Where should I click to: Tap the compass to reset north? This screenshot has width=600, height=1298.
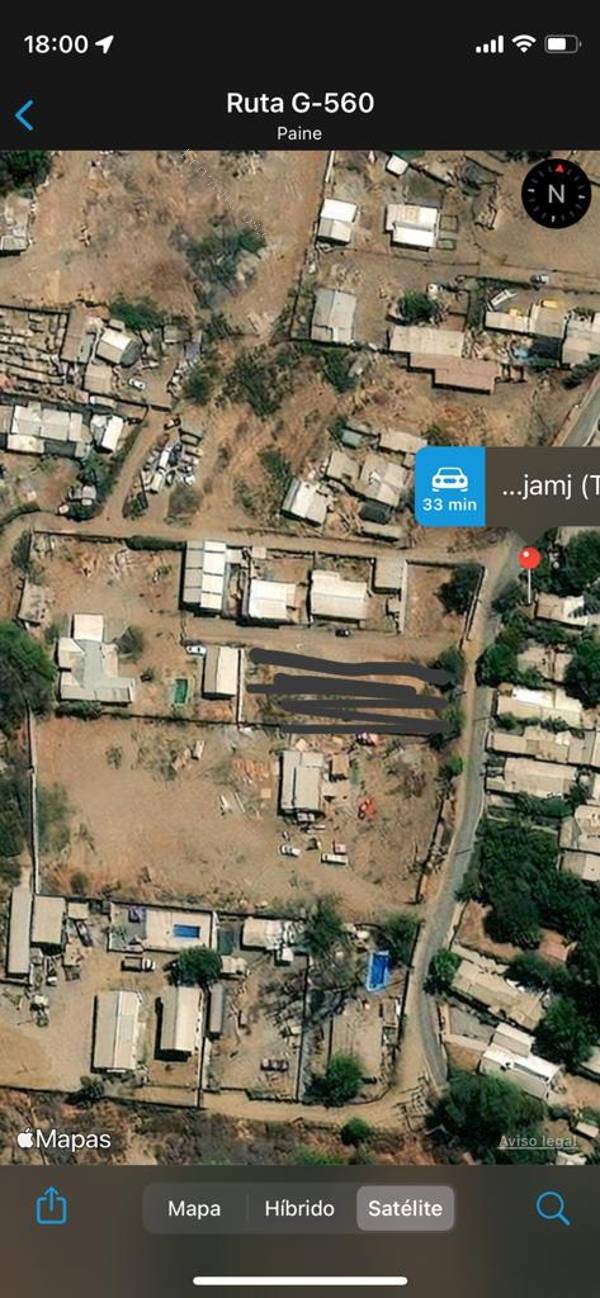(556, 194)
